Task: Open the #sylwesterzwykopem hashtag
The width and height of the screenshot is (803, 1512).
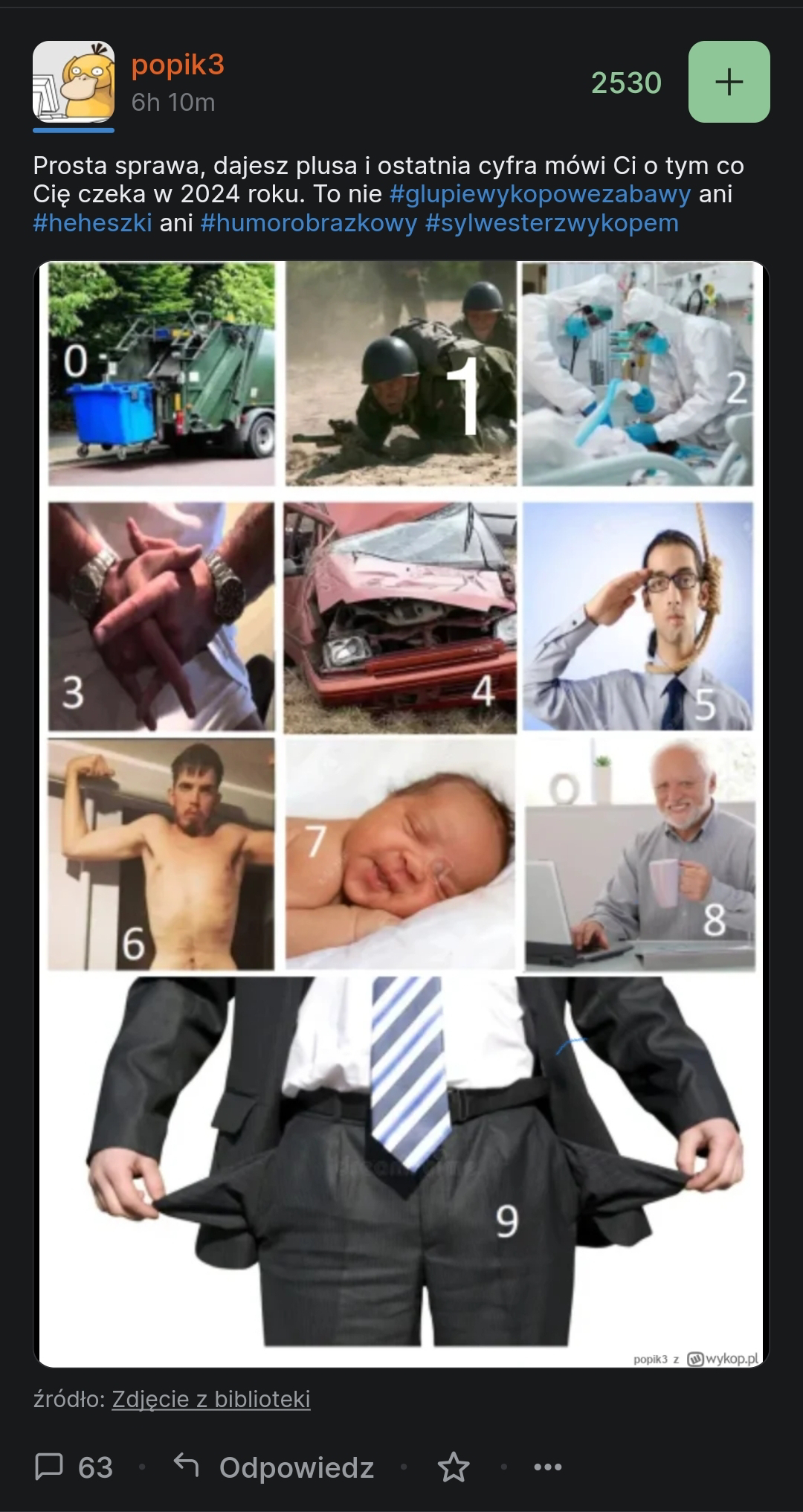Action: (552, 222)
